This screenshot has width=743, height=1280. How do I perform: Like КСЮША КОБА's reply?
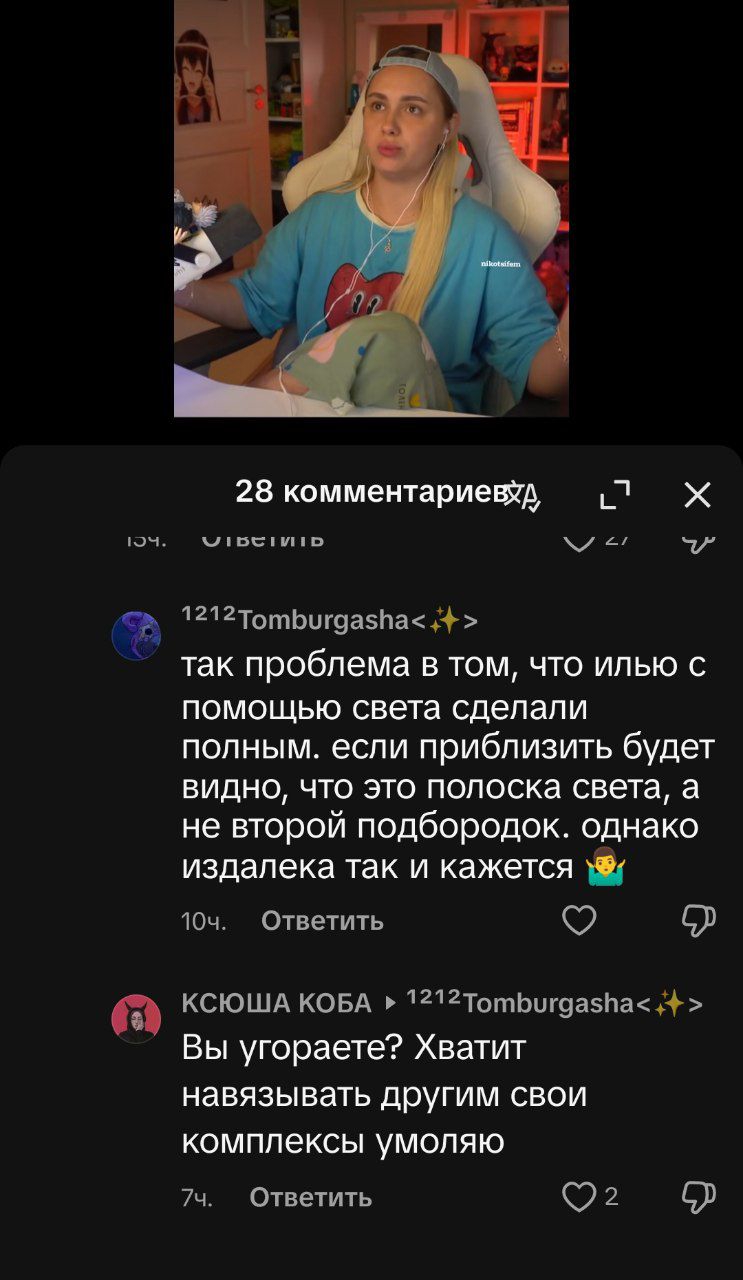tap(580, 1196)
